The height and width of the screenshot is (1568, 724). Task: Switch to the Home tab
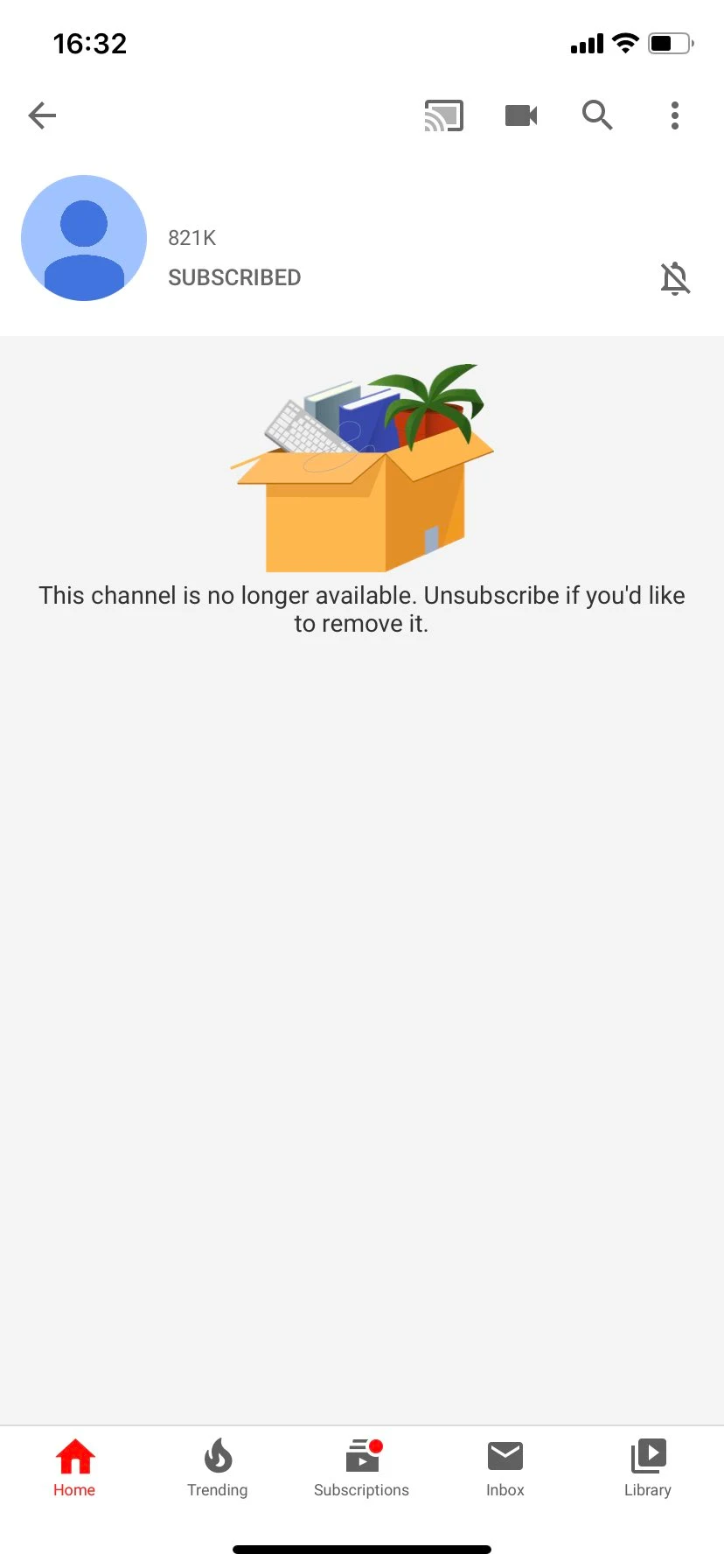[74, 1468]
